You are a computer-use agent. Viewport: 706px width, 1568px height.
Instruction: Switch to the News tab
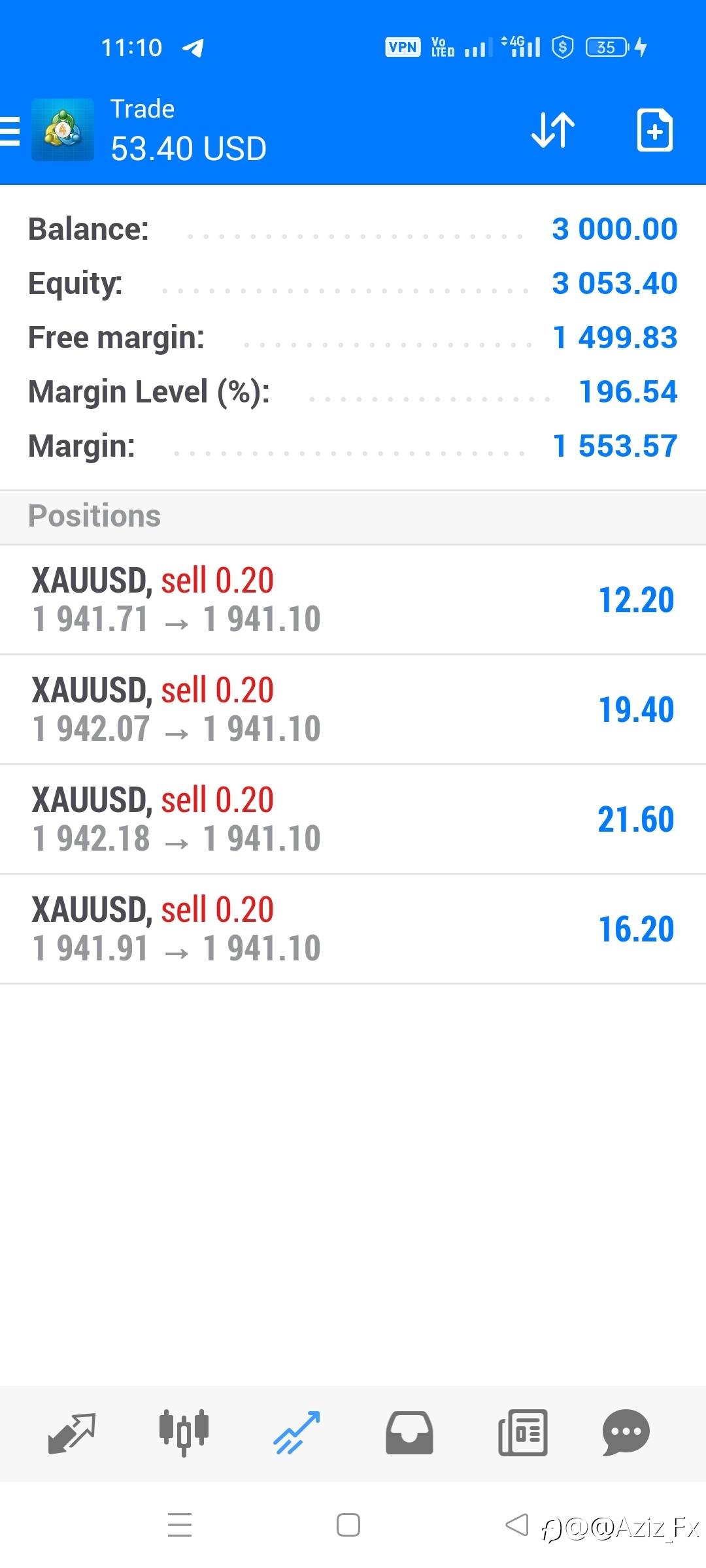coord(522,1433)
